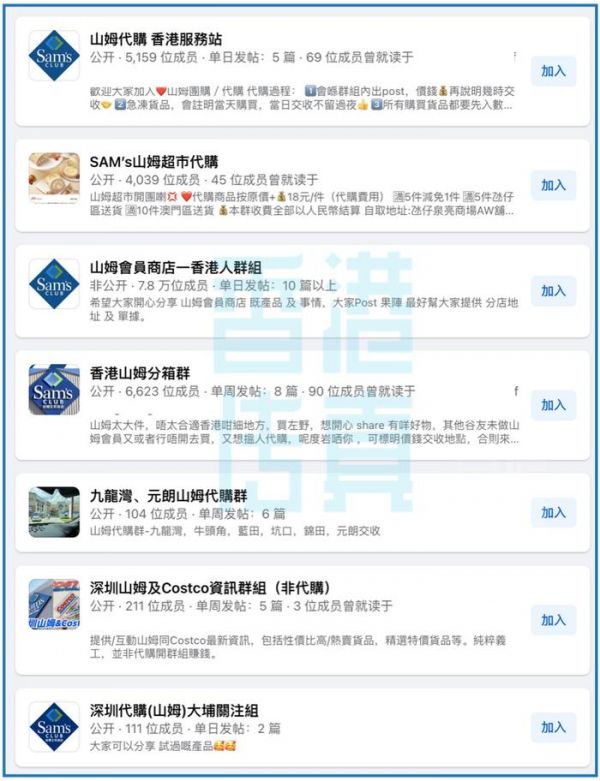This screenshot has height=781, width=600.
Task: Open the SAM's山姆超市代購 group page
Action: pyautogui.click(x=154, y=161)
